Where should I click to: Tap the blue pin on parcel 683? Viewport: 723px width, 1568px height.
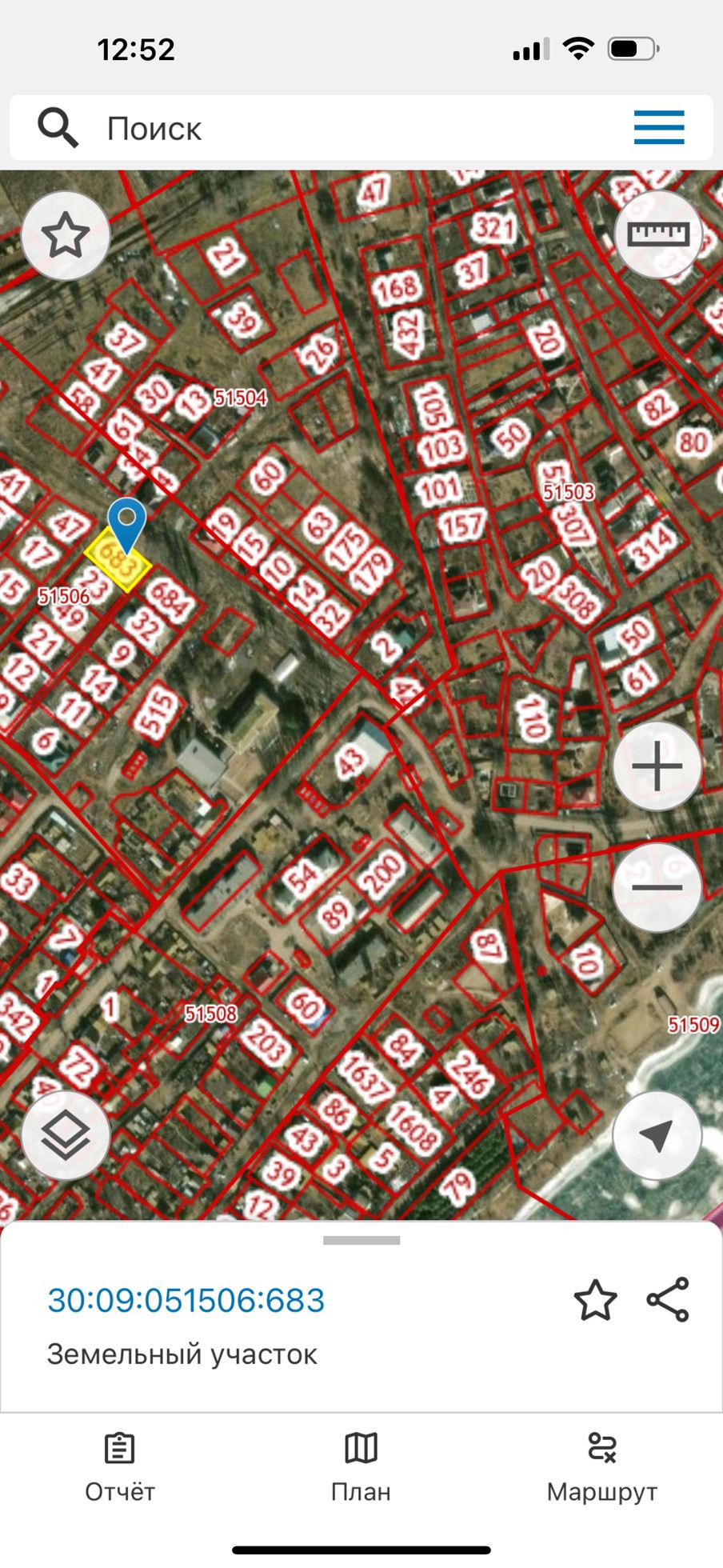126,520
